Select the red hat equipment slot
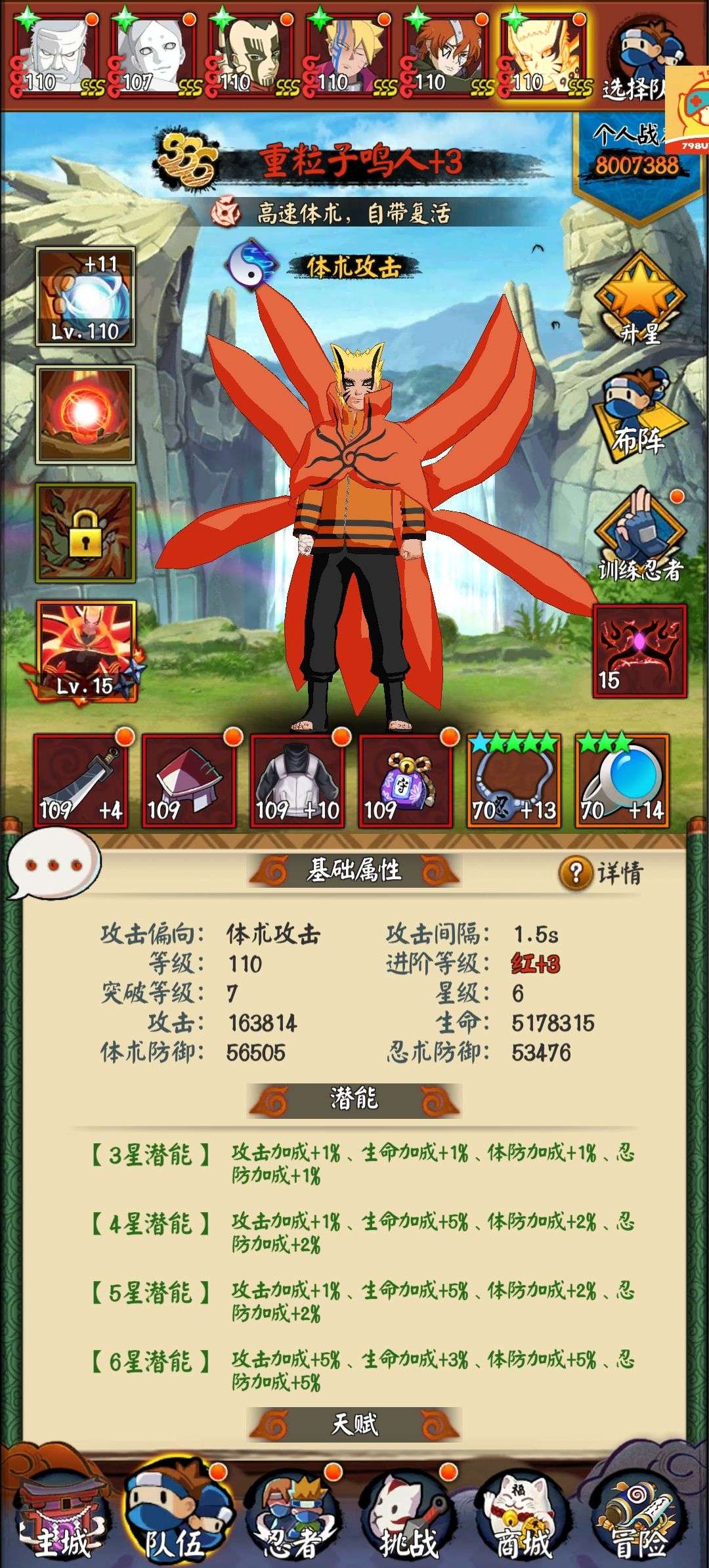The width and height of the screenshot is (709, 1568). pos(189,780)
